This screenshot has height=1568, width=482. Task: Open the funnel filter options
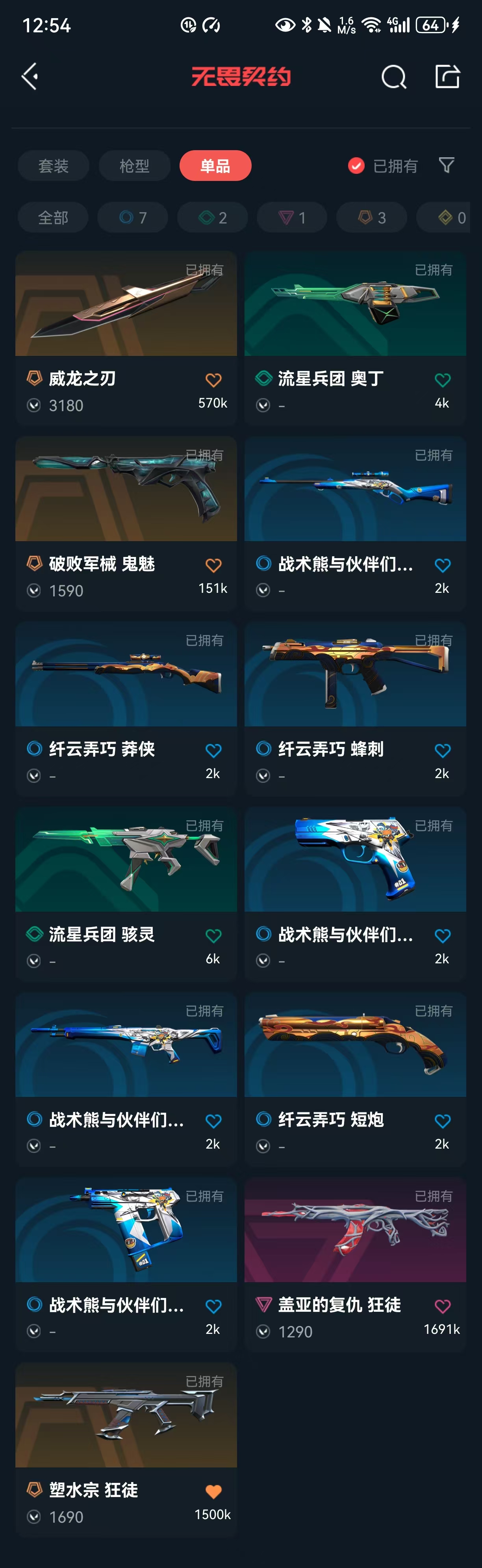(446, 165)
